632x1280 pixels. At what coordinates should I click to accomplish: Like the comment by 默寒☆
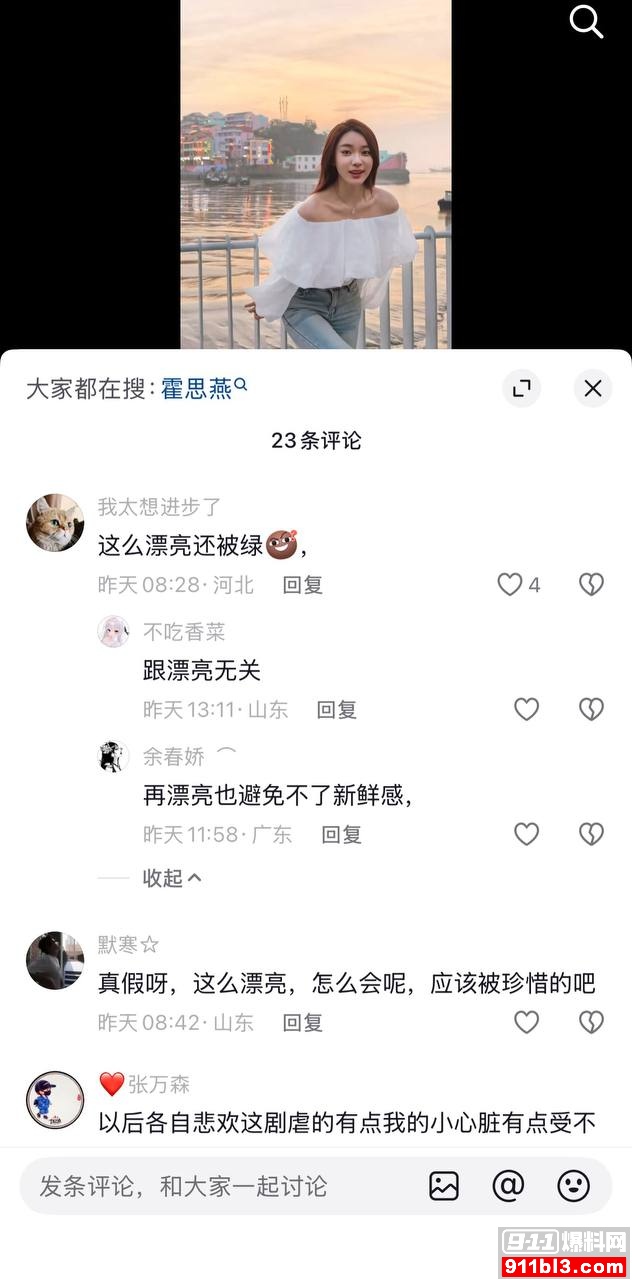click(526, 1022)
